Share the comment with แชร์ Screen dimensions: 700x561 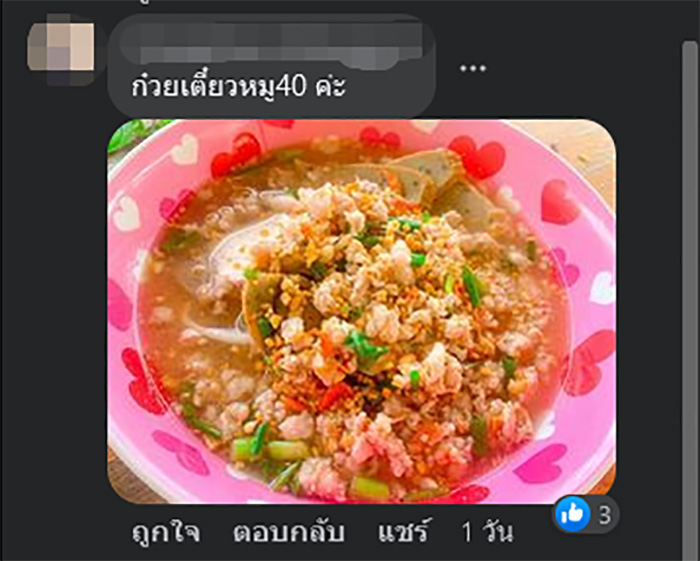tap(405, 532)
